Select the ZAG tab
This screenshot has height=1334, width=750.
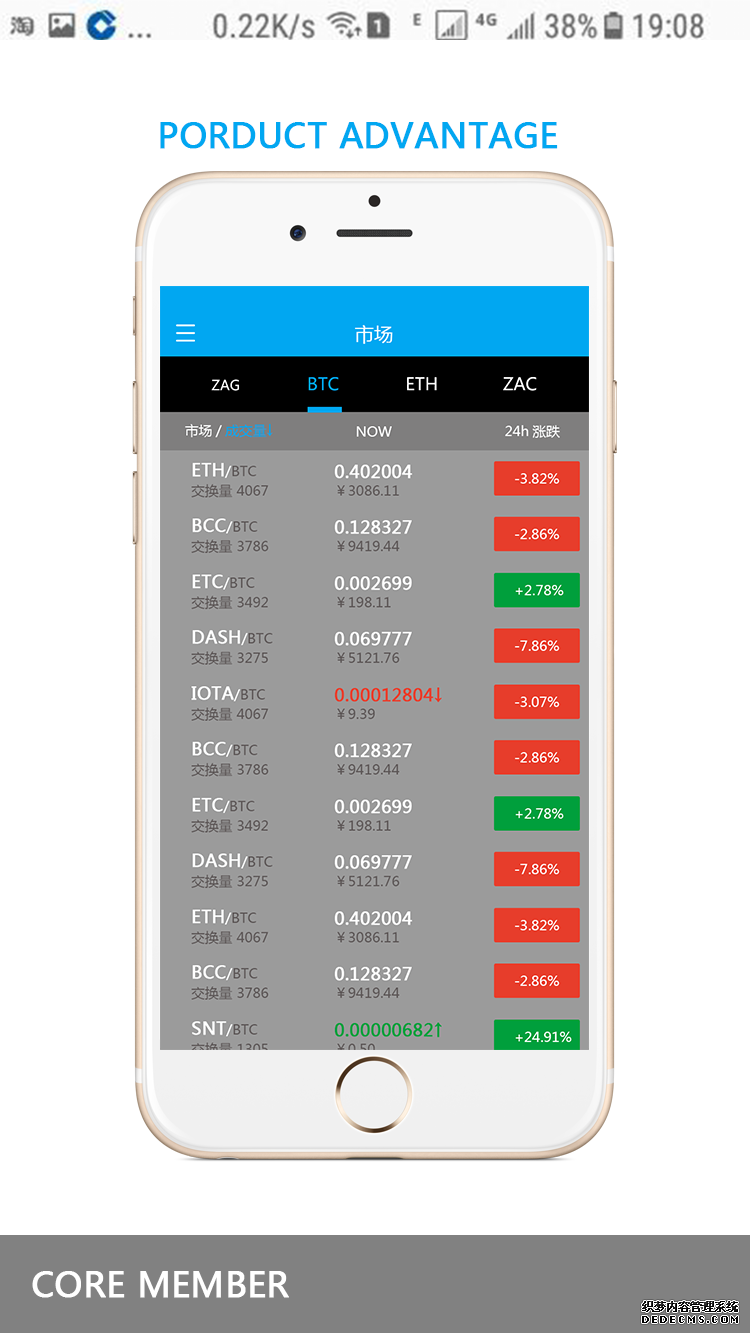click(x=225, y=384)
